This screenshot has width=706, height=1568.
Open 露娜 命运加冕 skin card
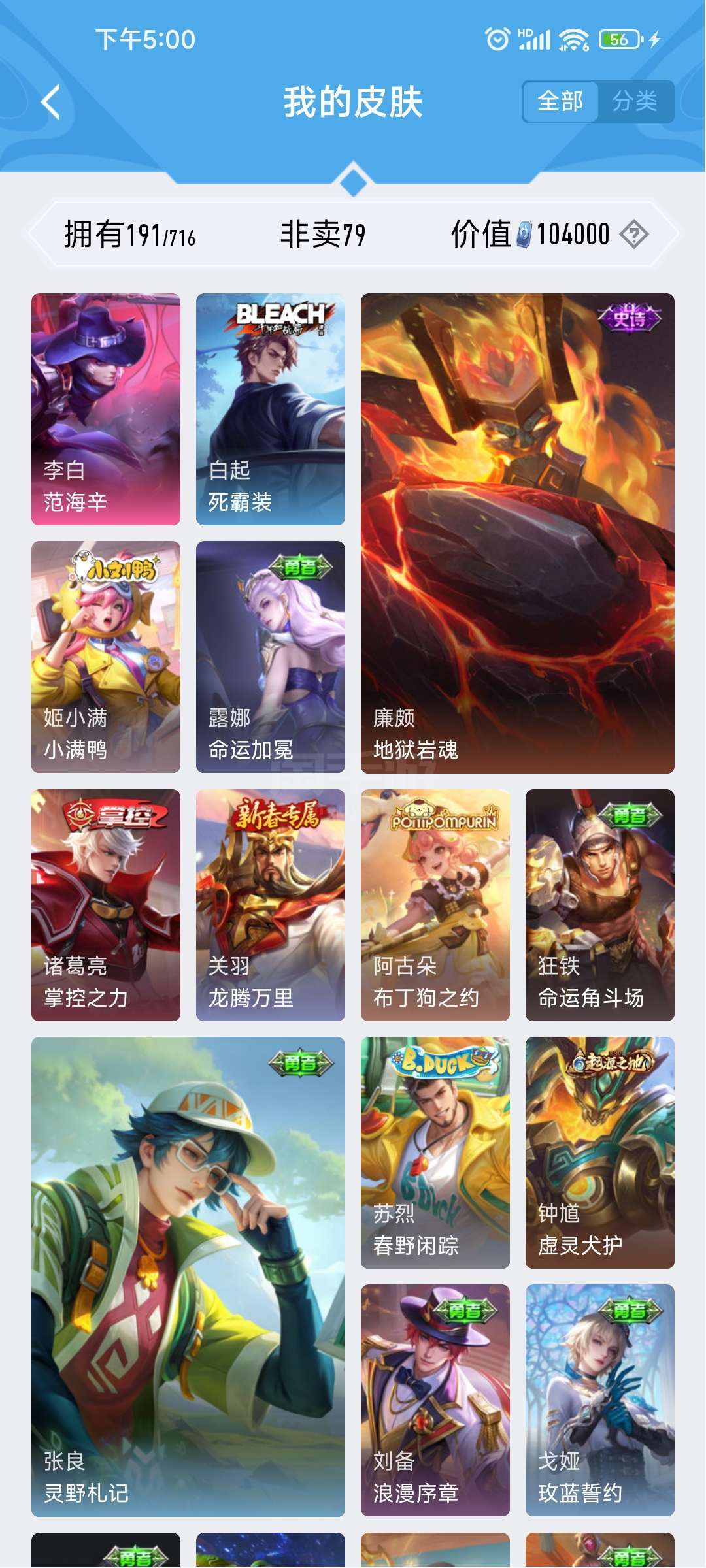[x=271, y=657]
